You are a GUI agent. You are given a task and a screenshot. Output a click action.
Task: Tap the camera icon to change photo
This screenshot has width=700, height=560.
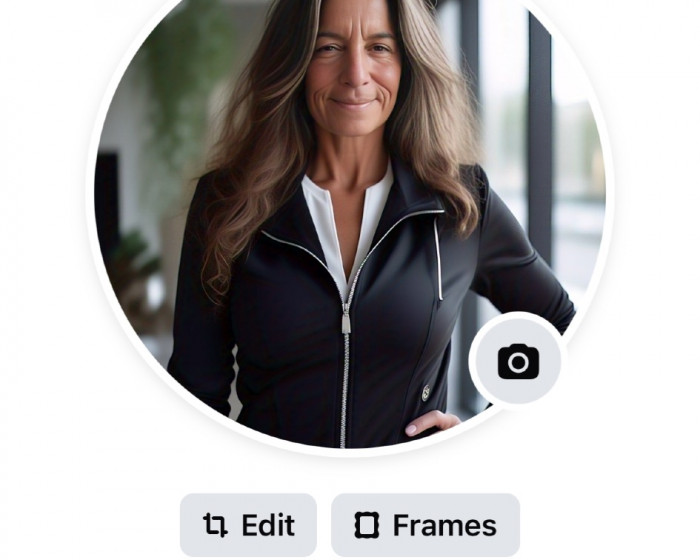[x=518, y=361]
